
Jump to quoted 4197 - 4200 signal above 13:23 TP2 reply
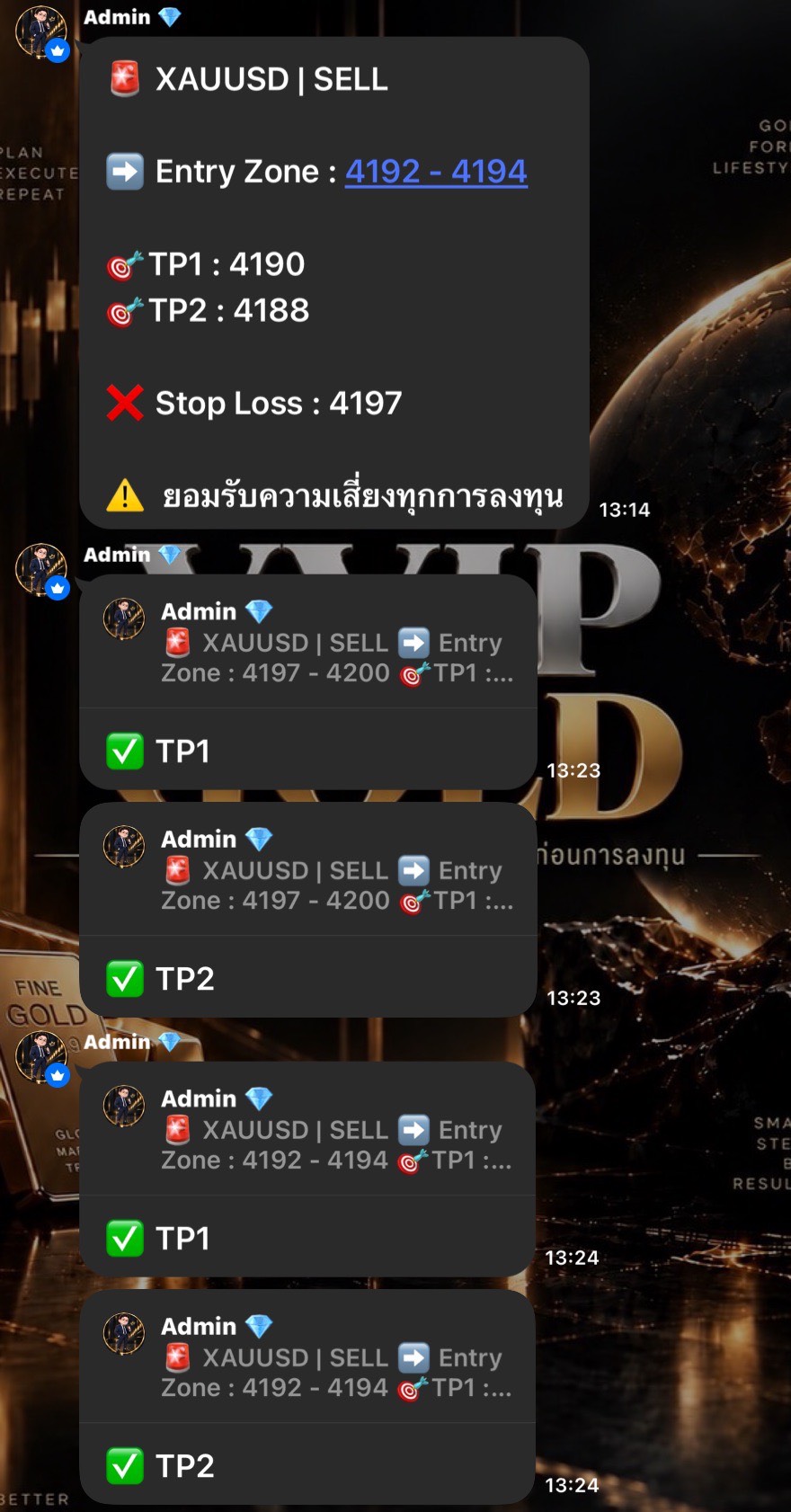tap(308, 869)
